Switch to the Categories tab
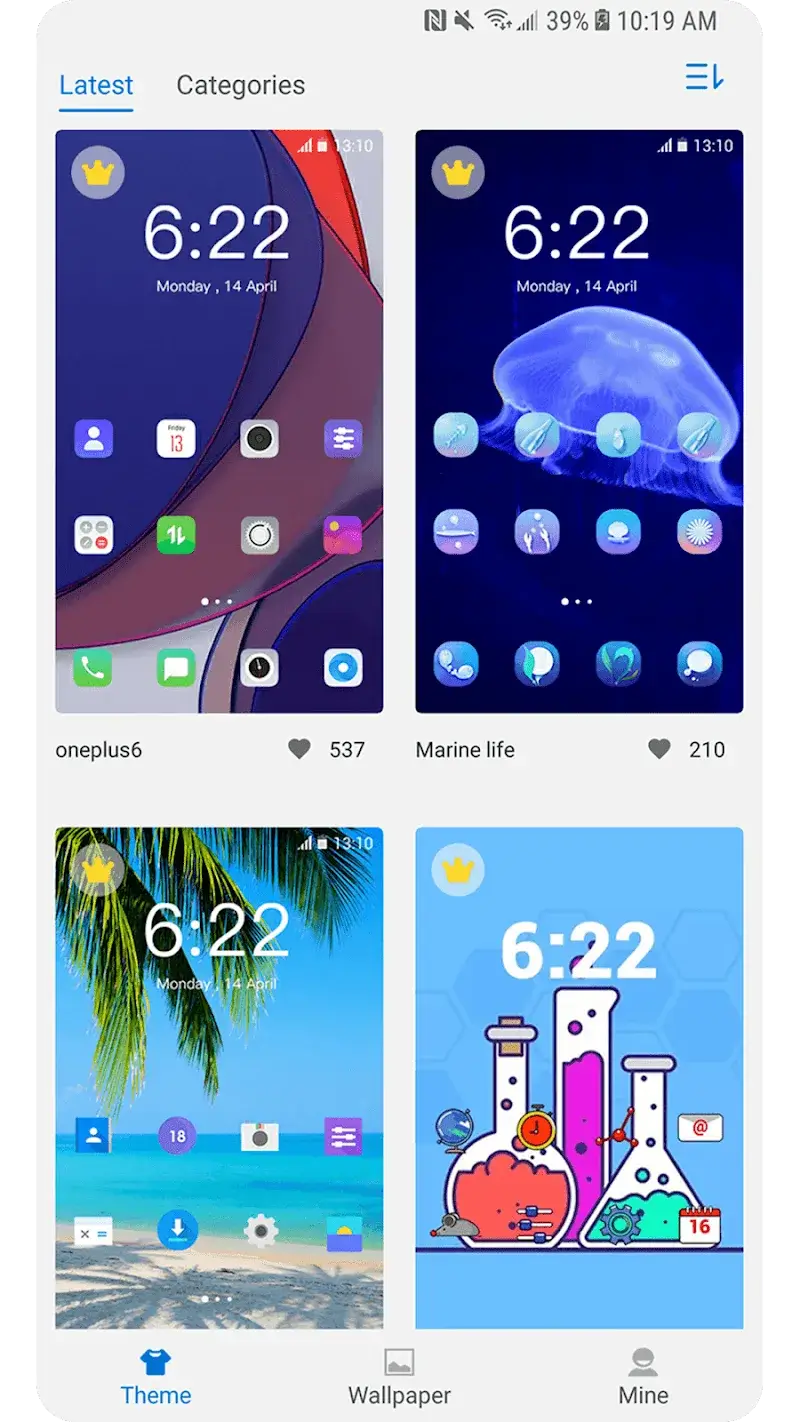Image resolution: width=800 pixels, height=1422 pixels. [x=240, y=86]
